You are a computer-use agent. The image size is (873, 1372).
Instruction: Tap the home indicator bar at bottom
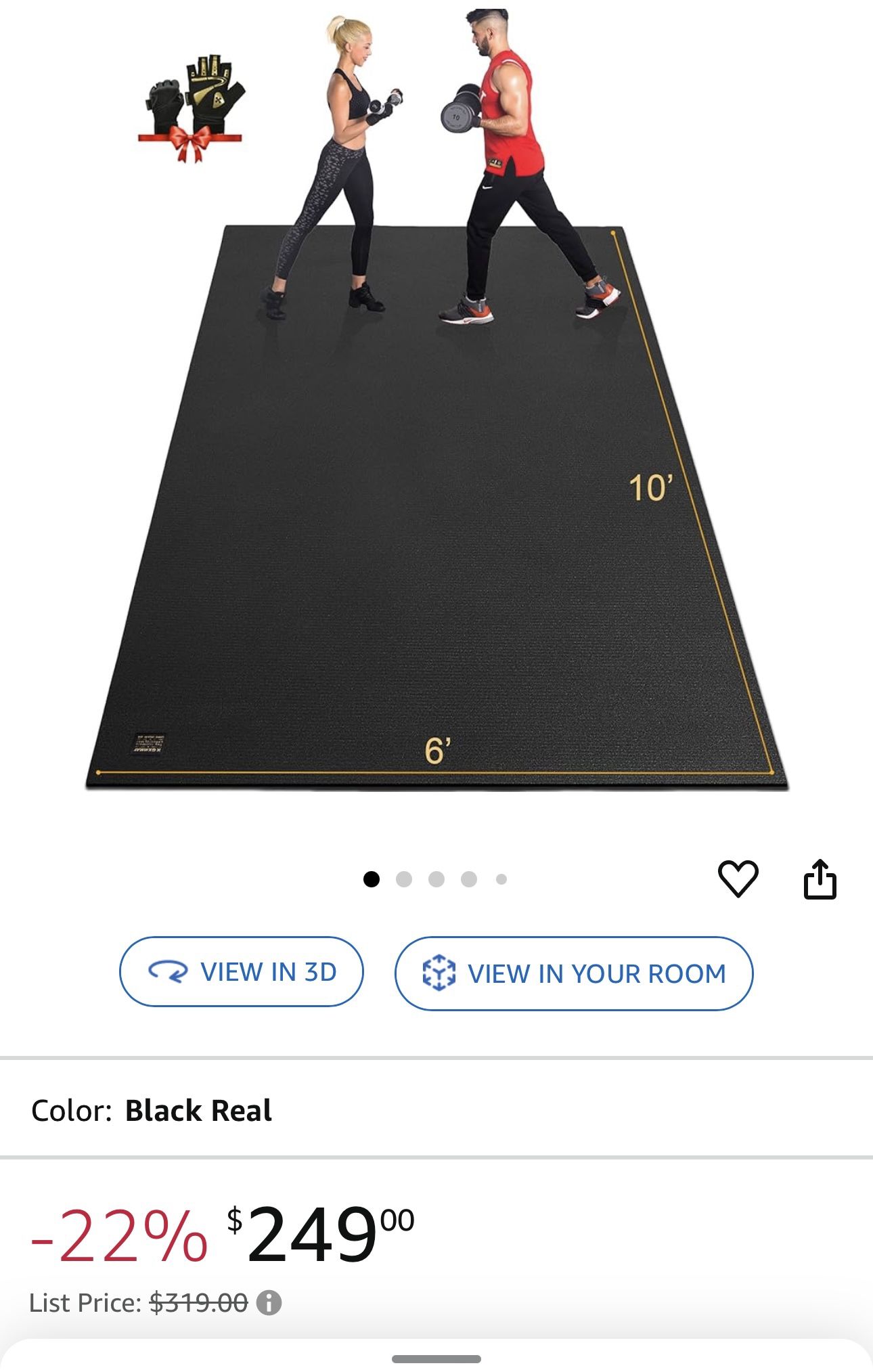coord(436,1358)
